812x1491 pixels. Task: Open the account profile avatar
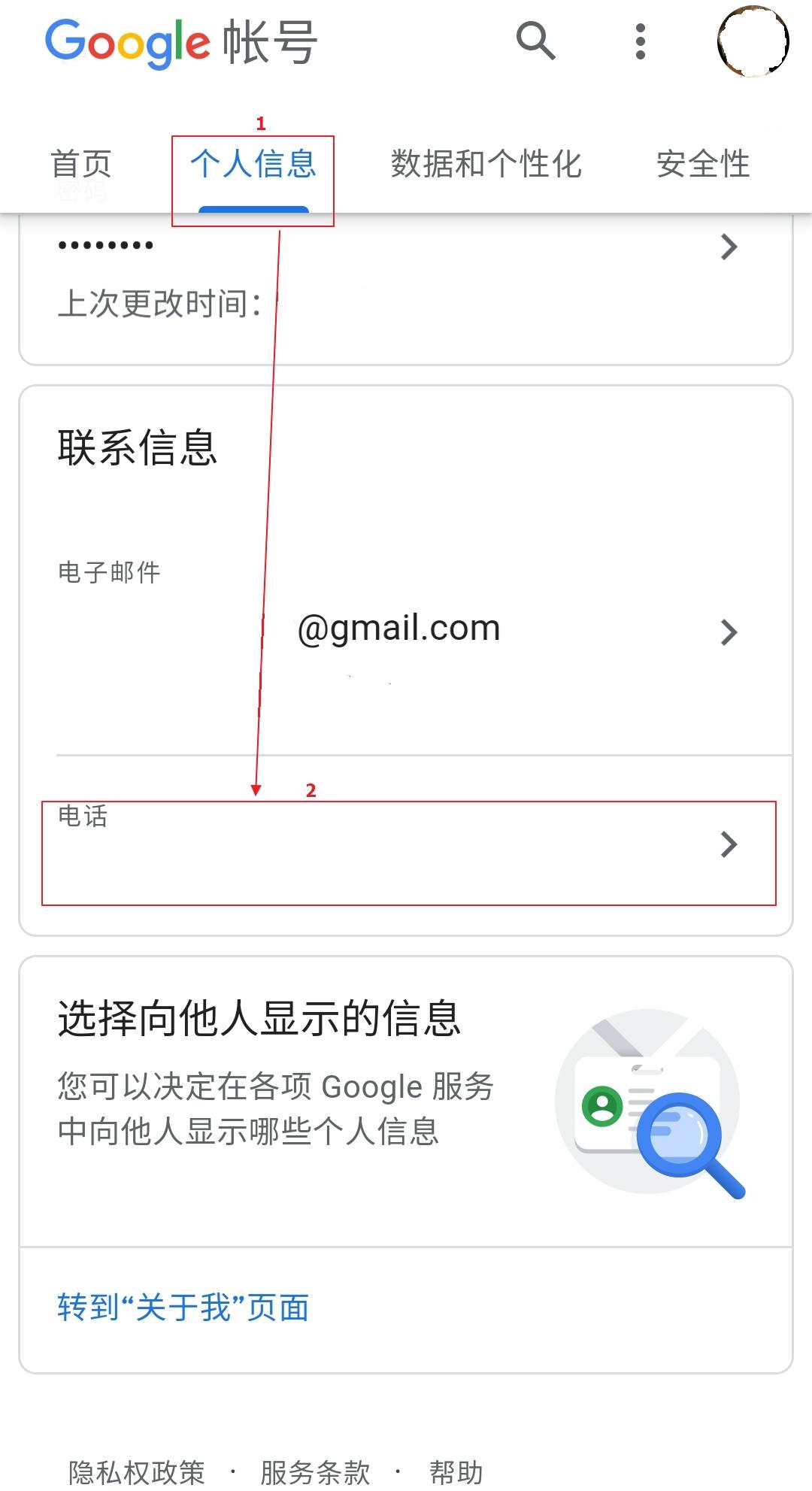753,41
